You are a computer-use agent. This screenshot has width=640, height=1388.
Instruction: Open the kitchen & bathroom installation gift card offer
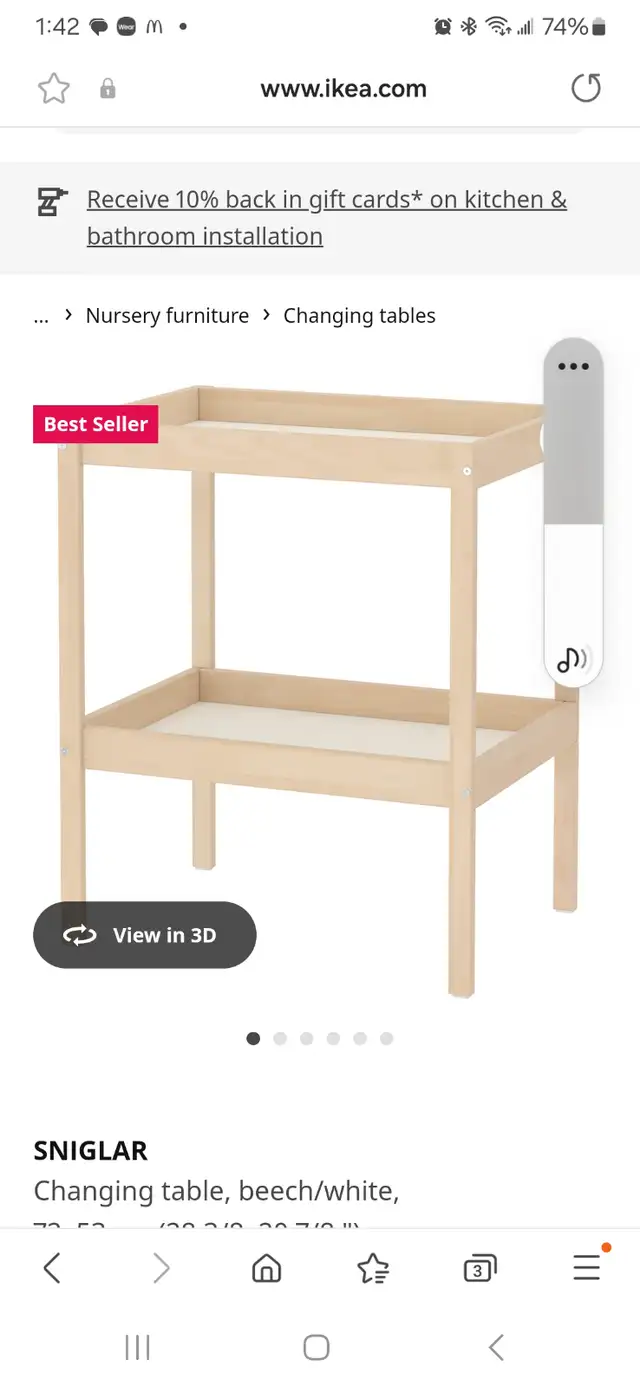327,218
